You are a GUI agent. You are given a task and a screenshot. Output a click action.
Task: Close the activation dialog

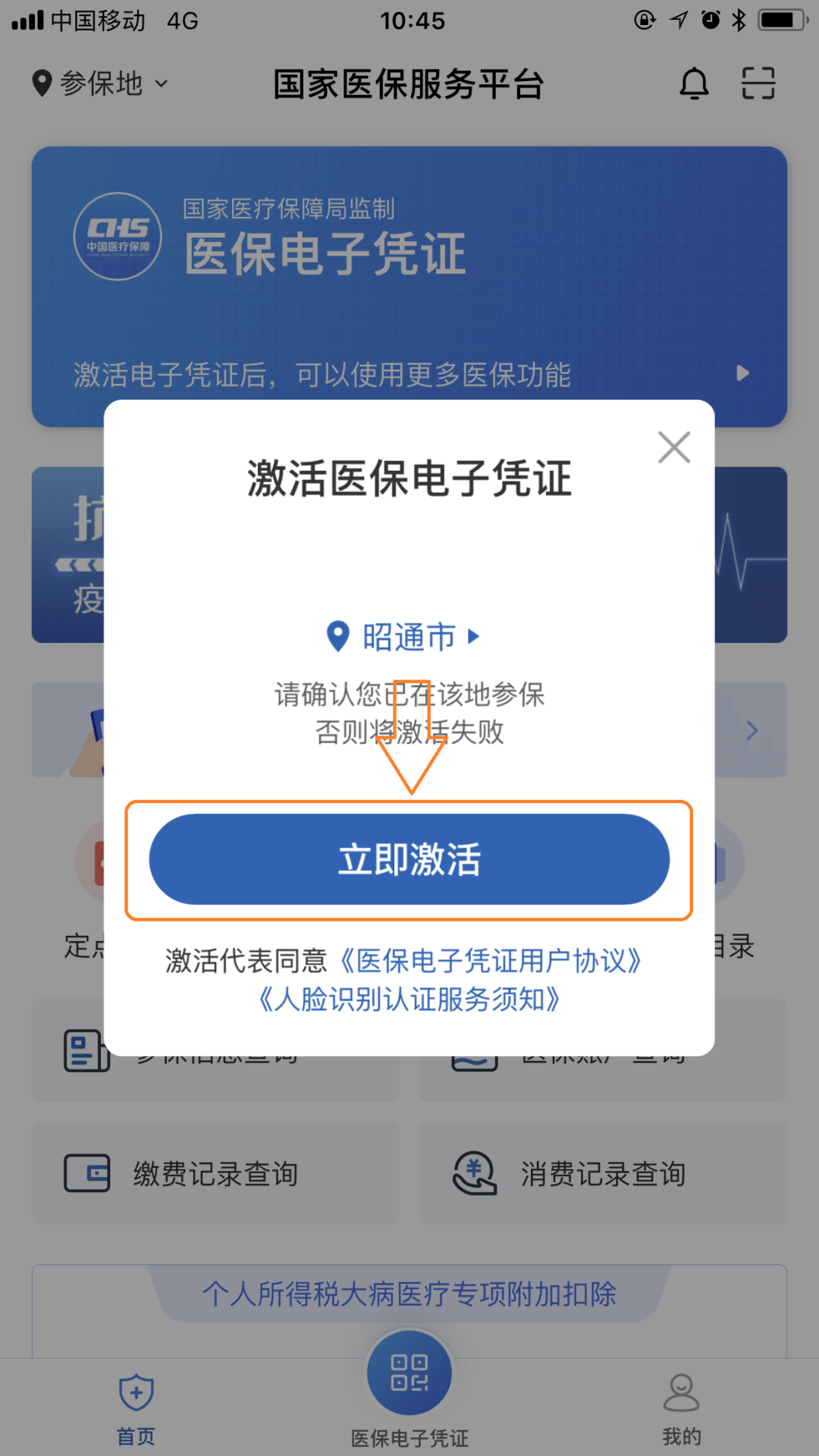point(673,447)
